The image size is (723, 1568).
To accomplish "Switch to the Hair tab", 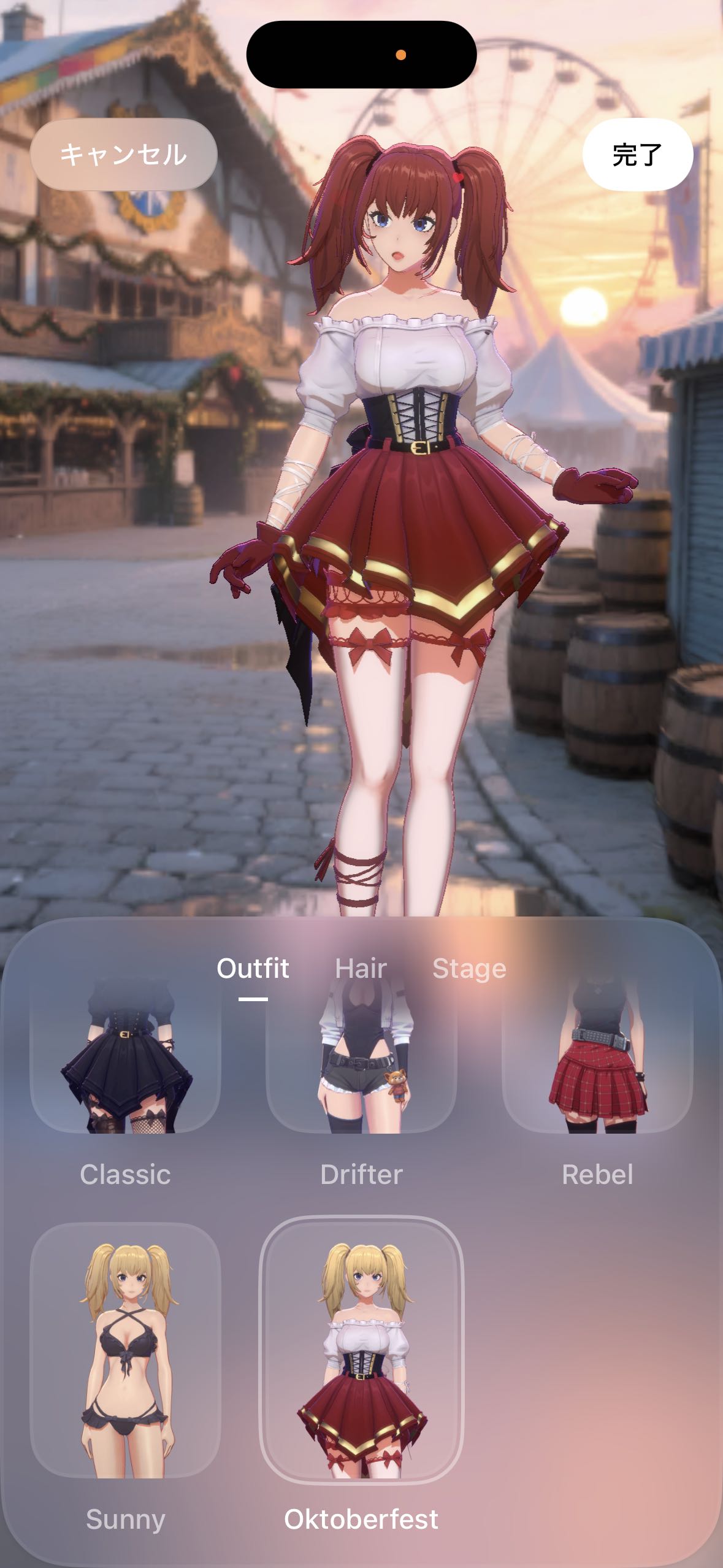I will pyautogui.click(x=361, y=969).
